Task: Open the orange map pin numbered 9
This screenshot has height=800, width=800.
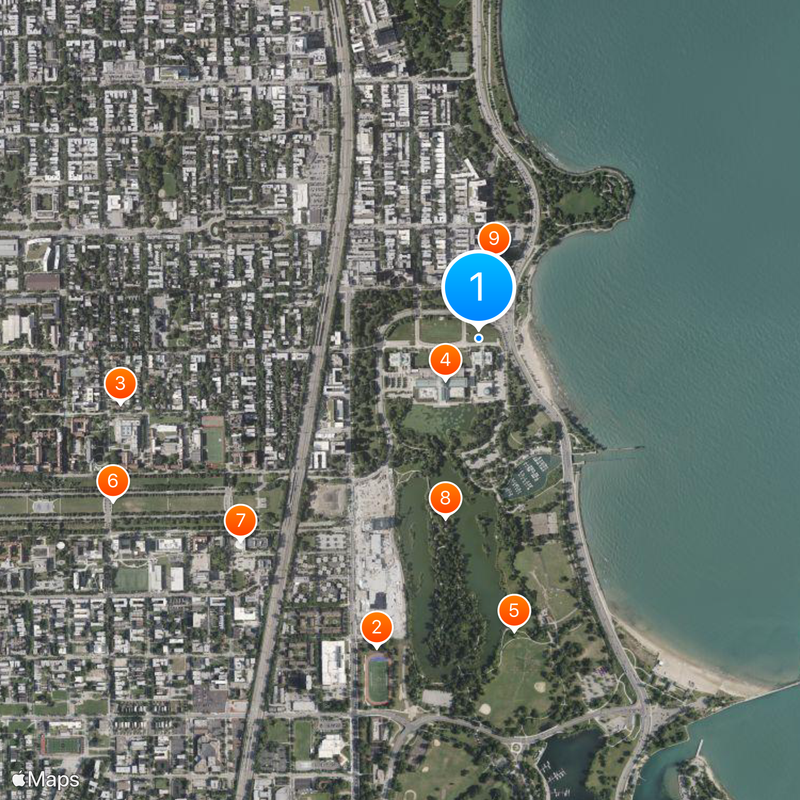Action: (494, 239)
